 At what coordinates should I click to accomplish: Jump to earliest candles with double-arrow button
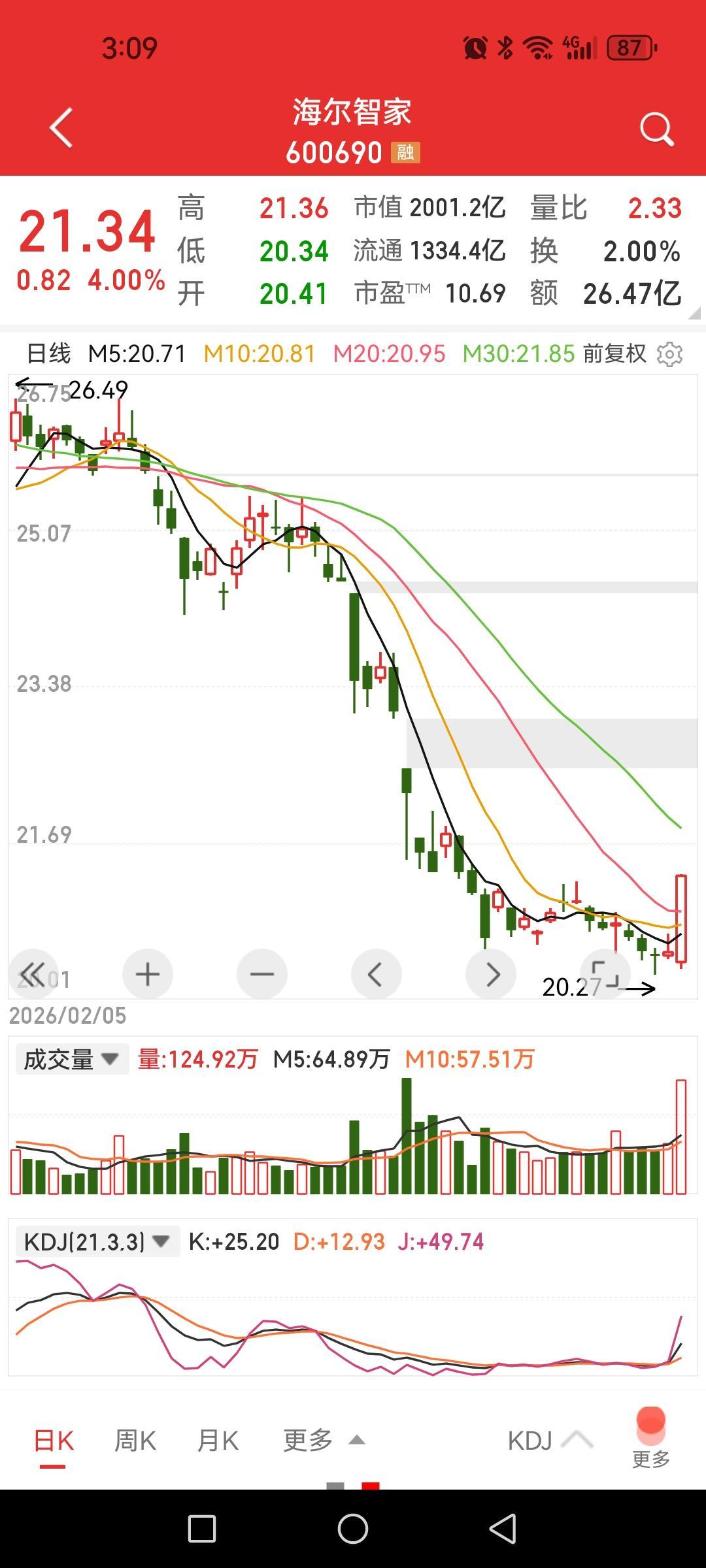33,974
